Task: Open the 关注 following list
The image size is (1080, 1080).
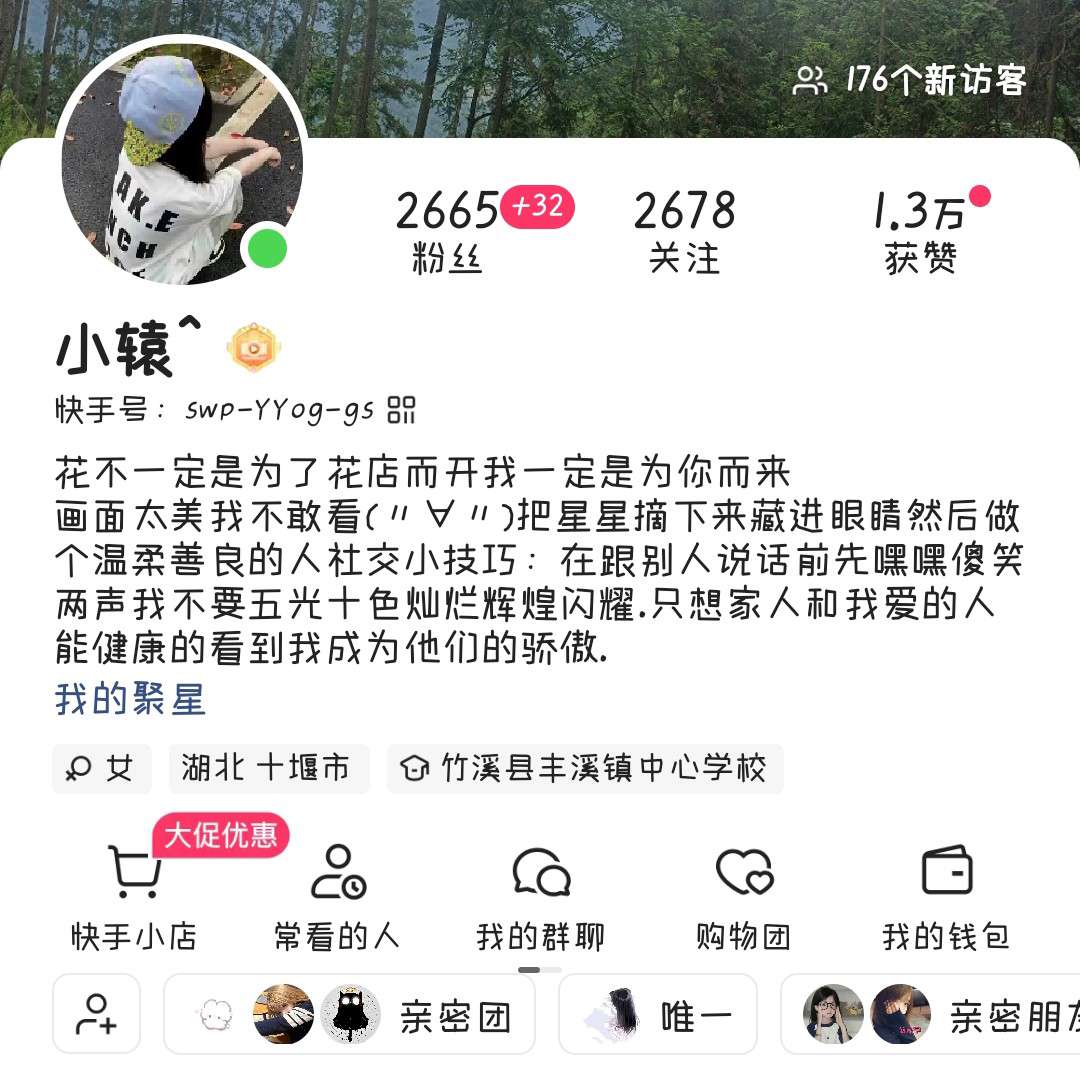Action: click(x=684, y=232)
